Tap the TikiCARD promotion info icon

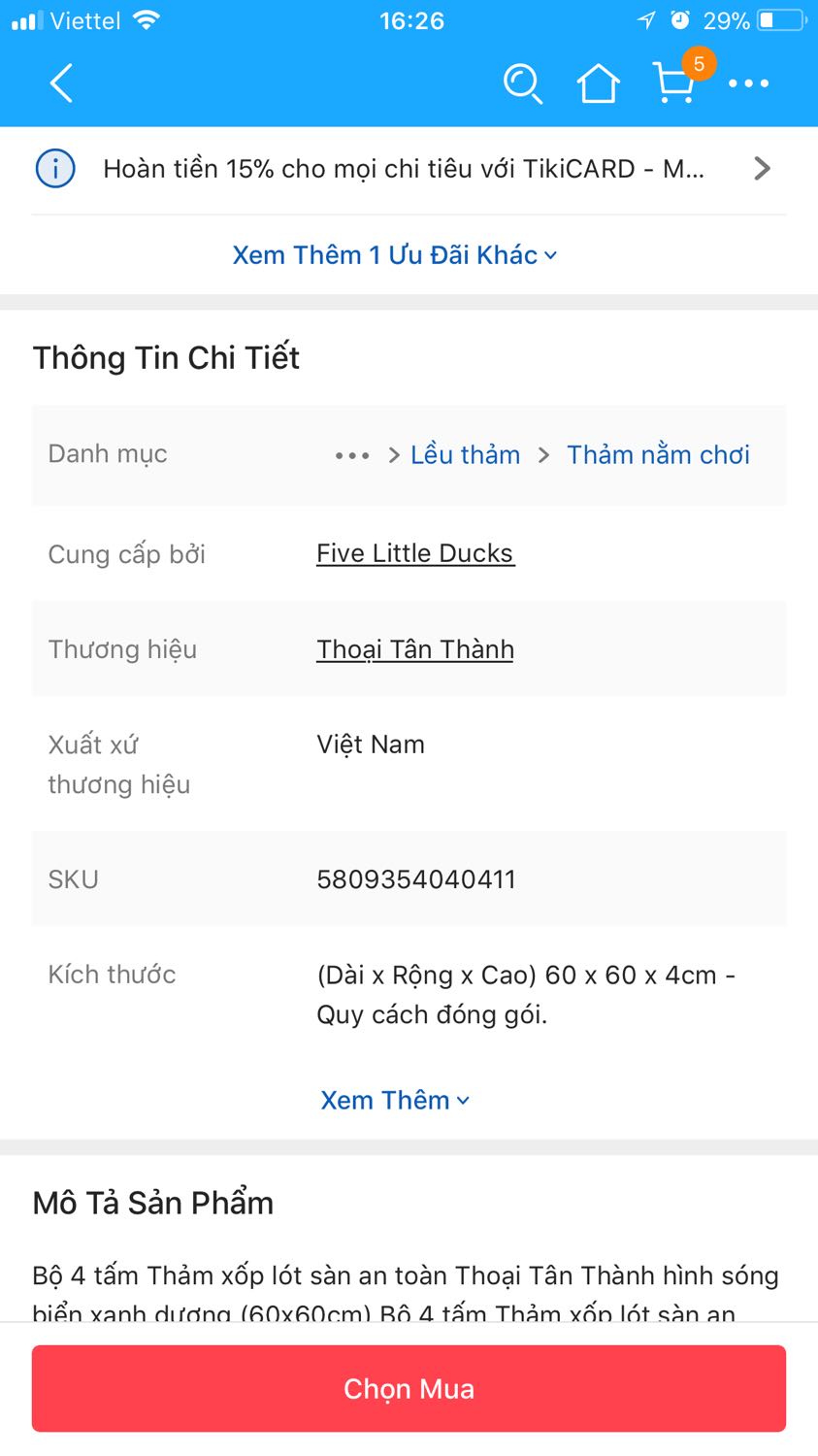(x=55, y=168)
